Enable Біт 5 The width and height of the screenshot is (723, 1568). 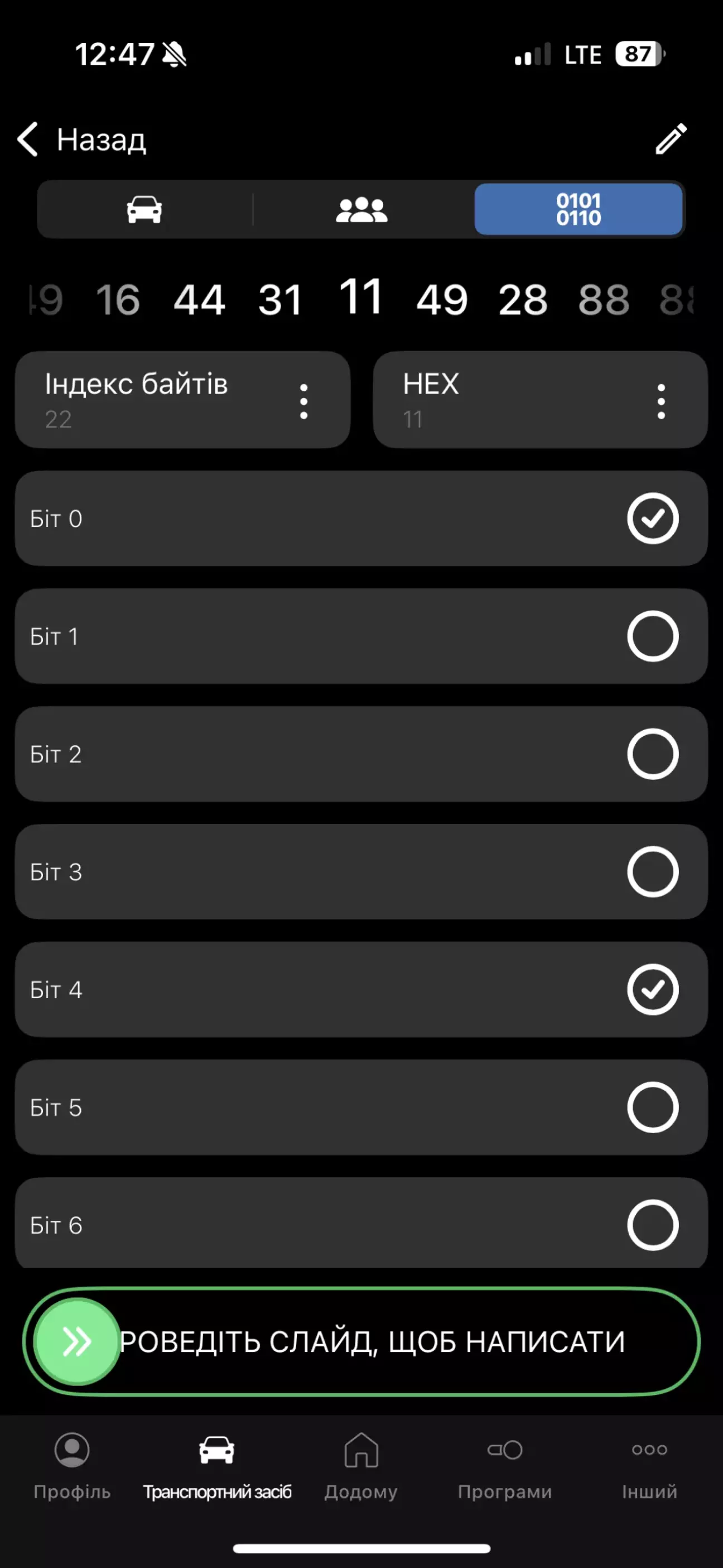pyautogui.click(x=652, y=1107)
